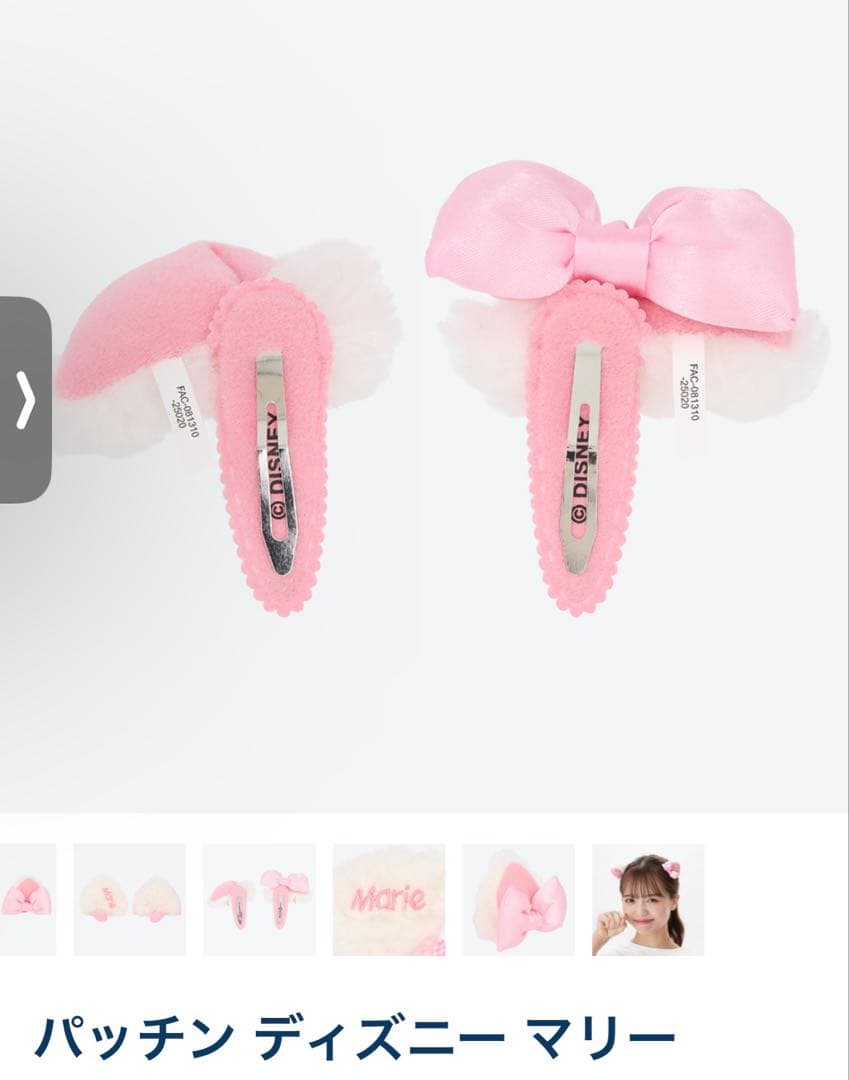Screen dimensions: 849x1080
Task: Go to the previous product image
Action: (x=25, y=400)
